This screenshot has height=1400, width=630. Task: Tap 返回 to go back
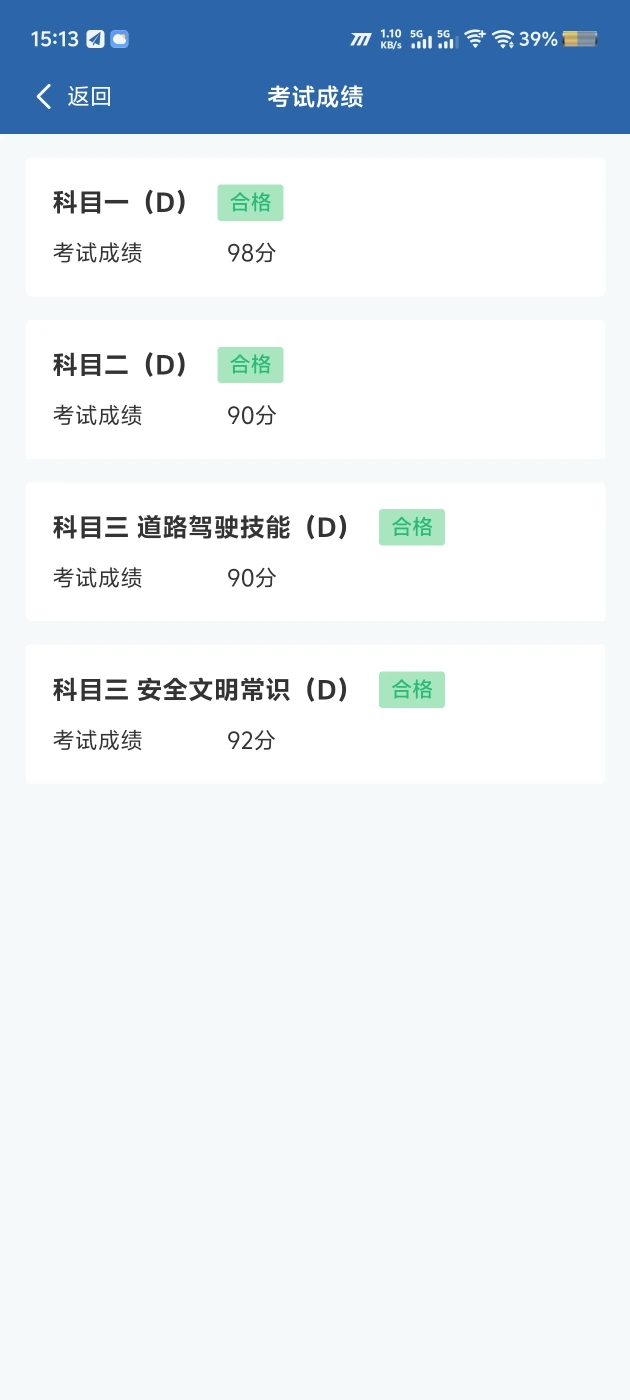coord(74,97)
